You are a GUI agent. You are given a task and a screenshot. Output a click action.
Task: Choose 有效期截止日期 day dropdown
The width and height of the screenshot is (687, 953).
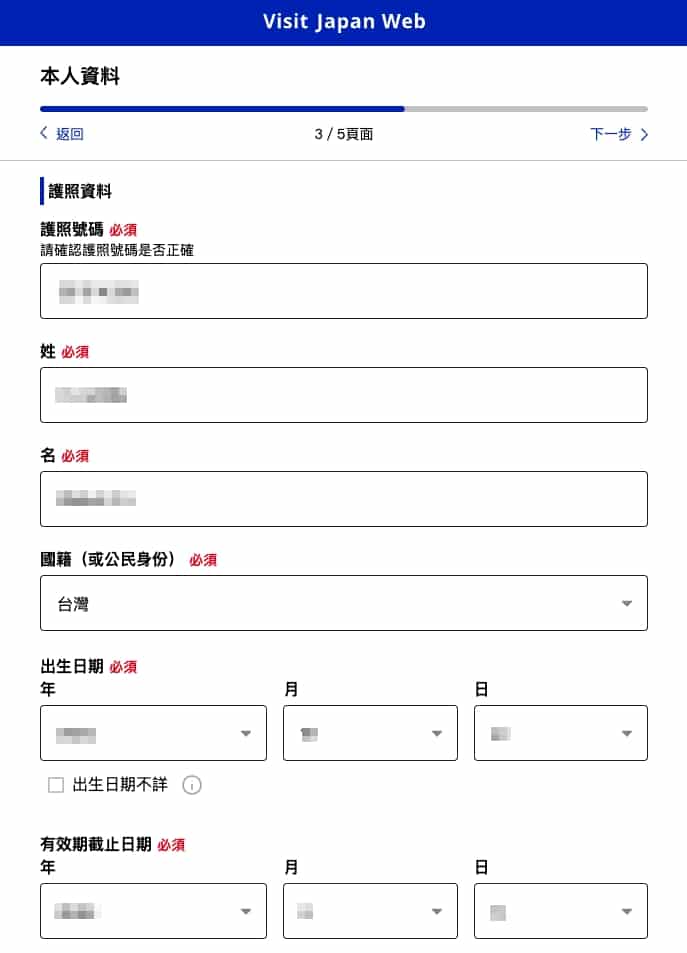click(560, 911)
